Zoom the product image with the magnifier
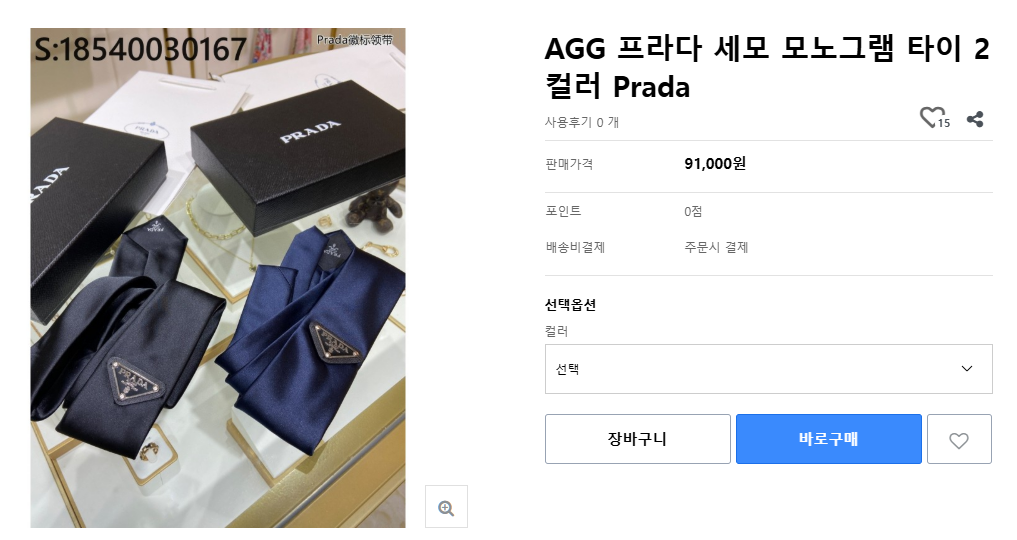This screenshot has width=1017, height=540. coord(446,507)
